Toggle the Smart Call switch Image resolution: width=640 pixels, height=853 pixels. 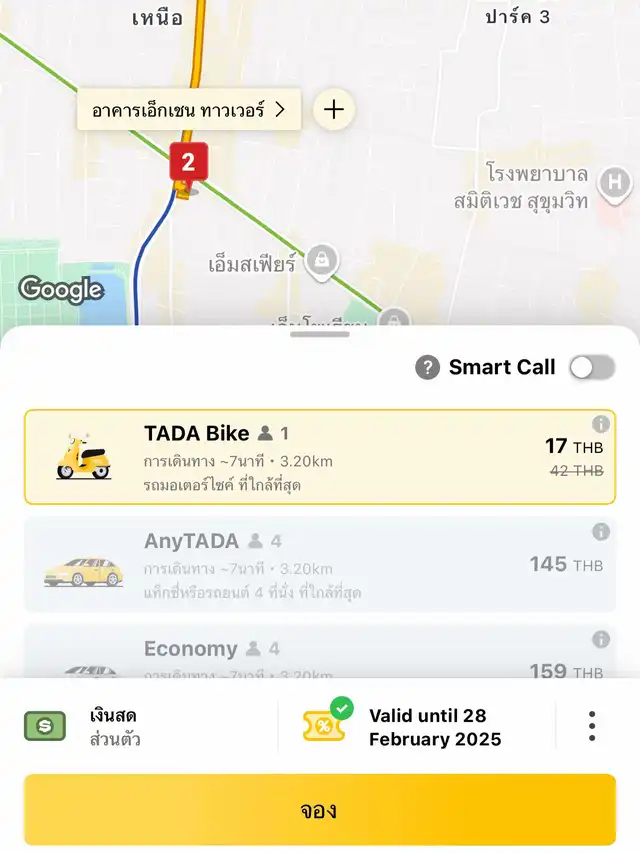click(x=592, y=367)
